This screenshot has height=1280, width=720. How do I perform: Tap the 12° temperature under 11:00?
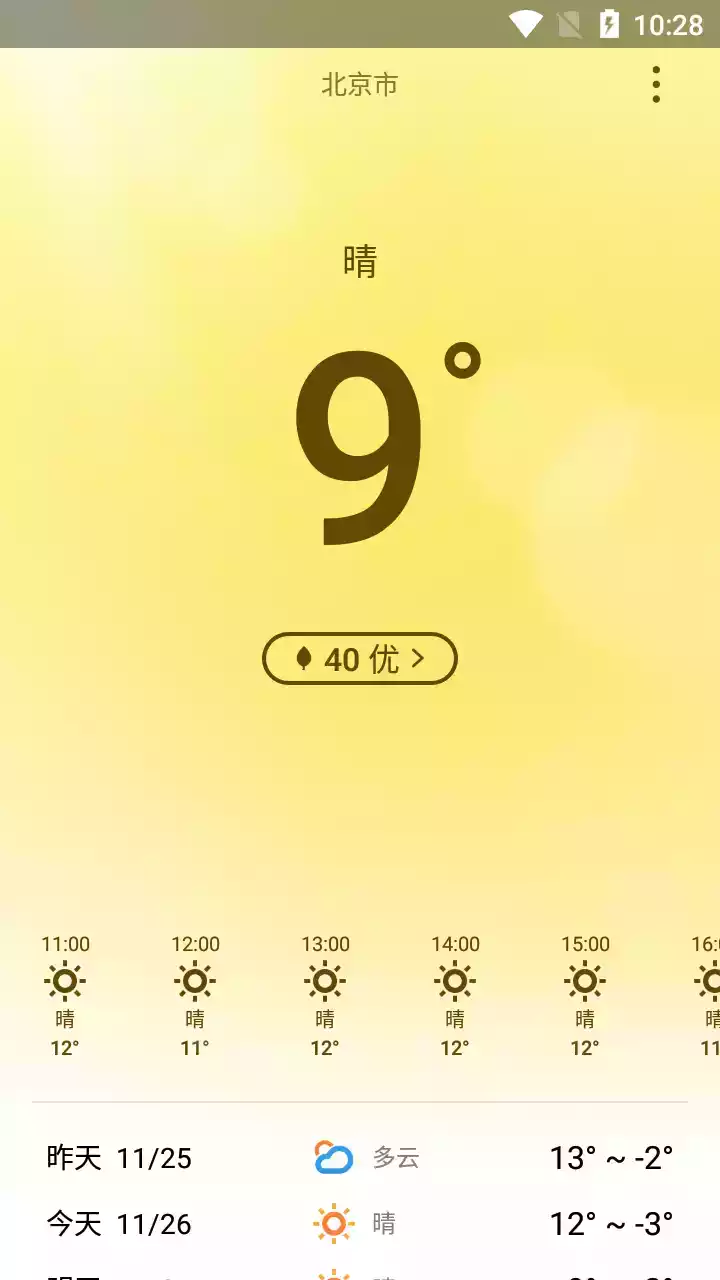(x=65, y=1048)
